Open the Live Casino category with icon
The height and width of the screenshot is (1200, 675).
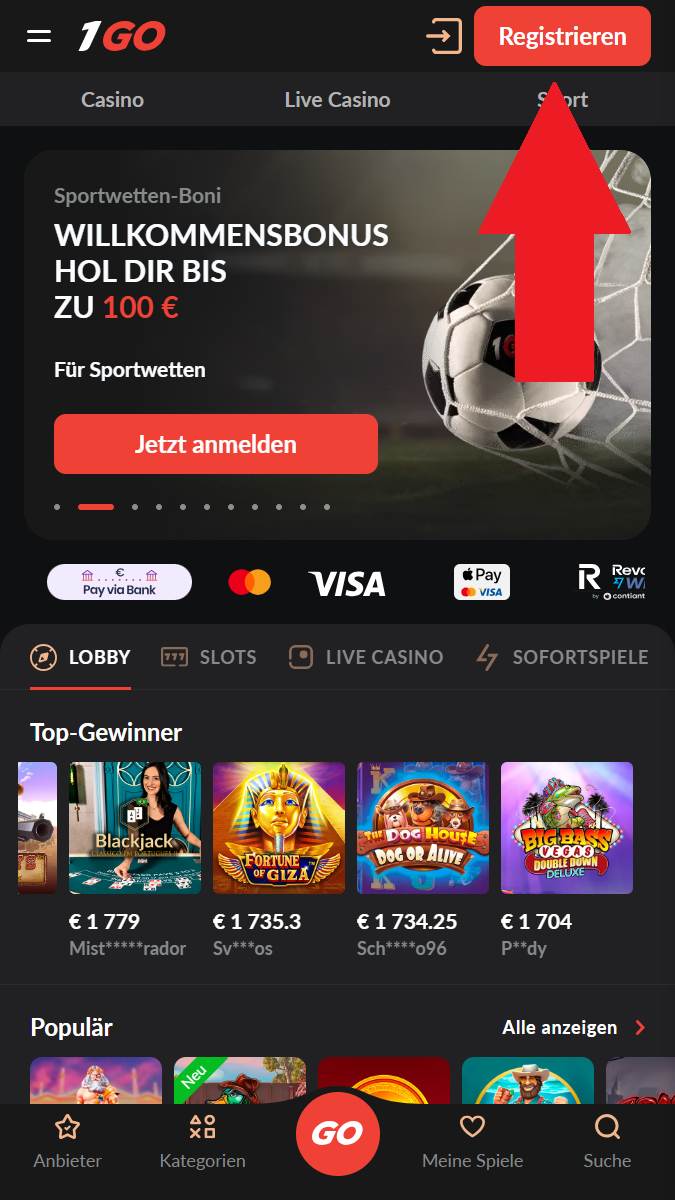(x=365, y=657)
